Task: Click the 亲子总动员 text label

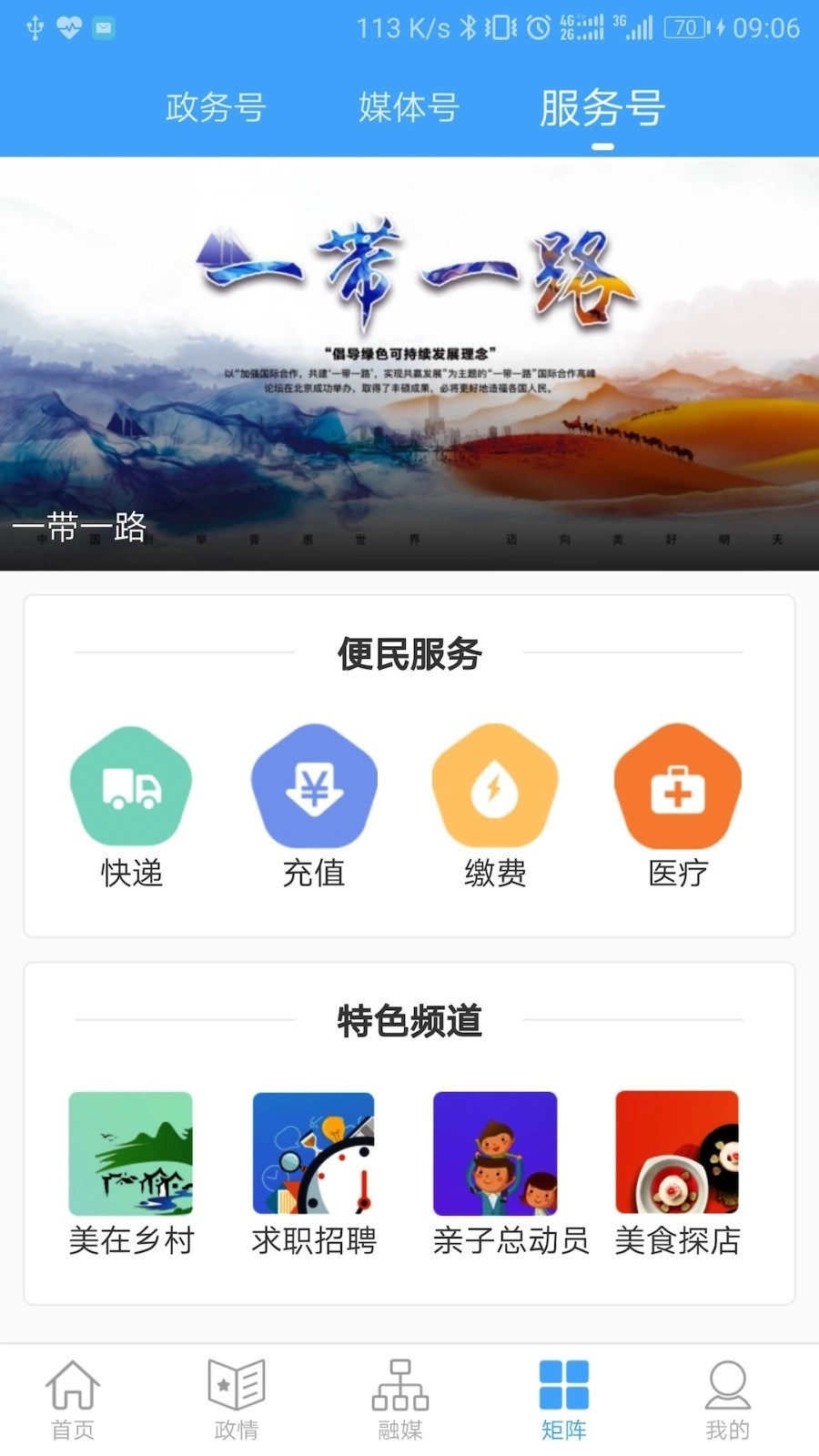Action: click(x=510, y=1240)
